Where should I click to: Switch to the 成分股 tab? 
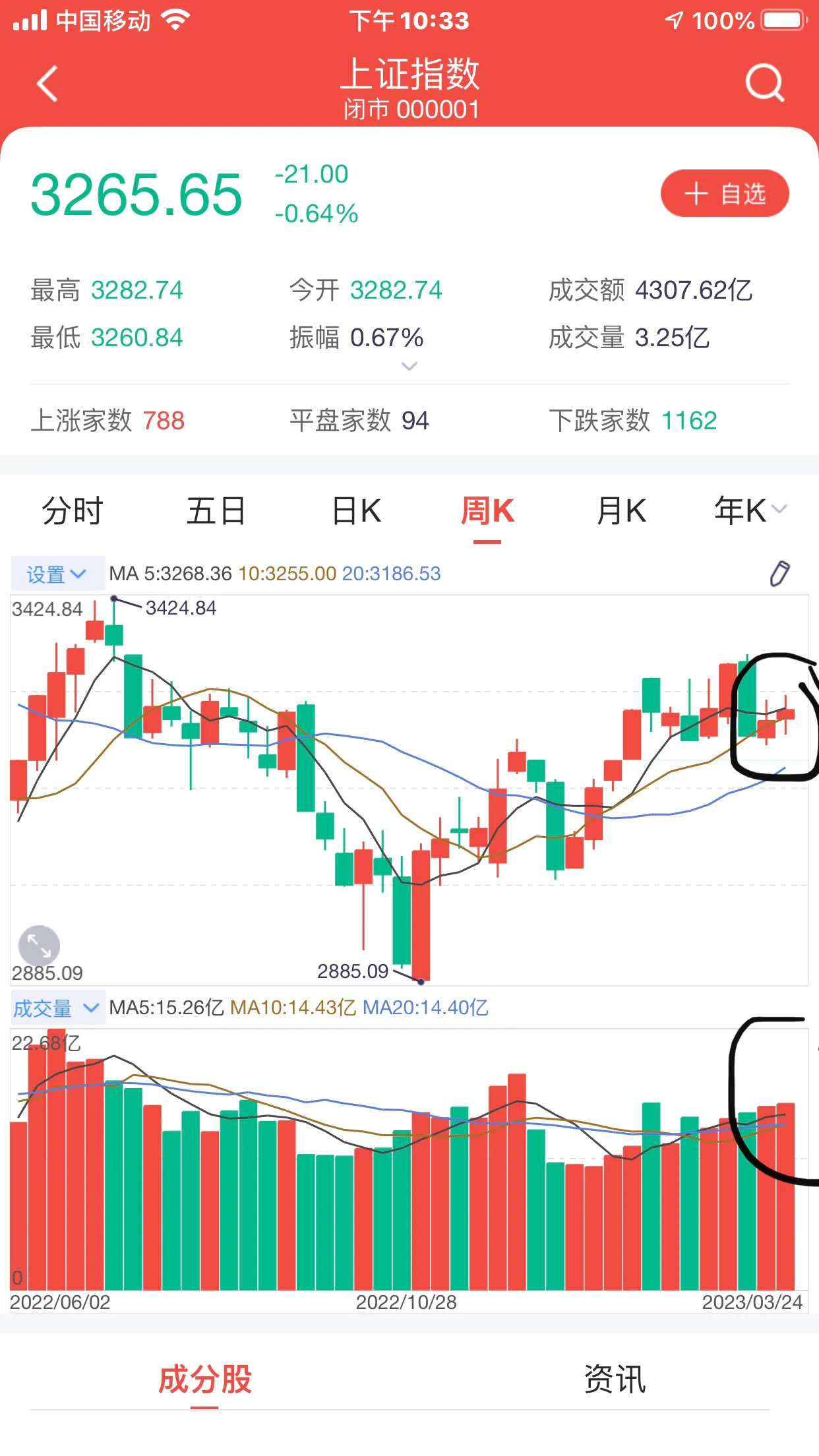click(205, 1380)
